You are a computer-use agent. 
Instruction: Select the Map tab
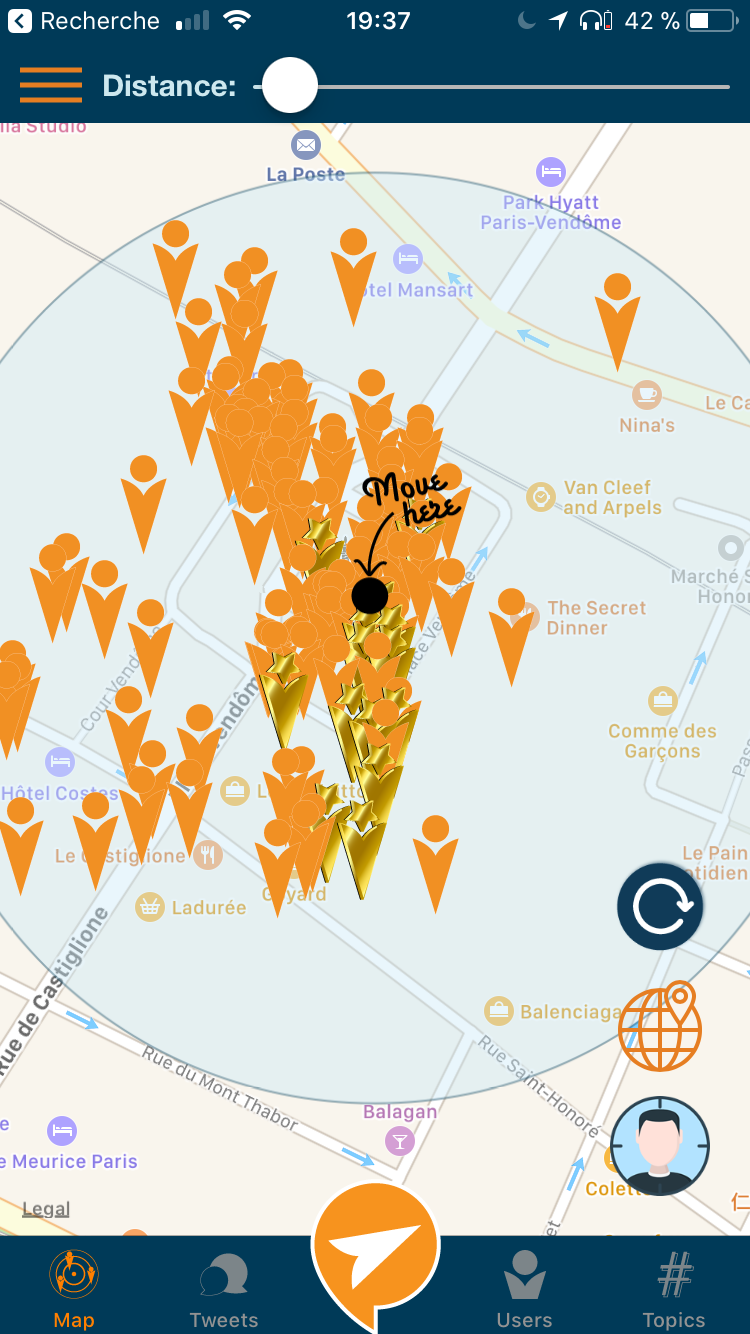coord(74,1291)
